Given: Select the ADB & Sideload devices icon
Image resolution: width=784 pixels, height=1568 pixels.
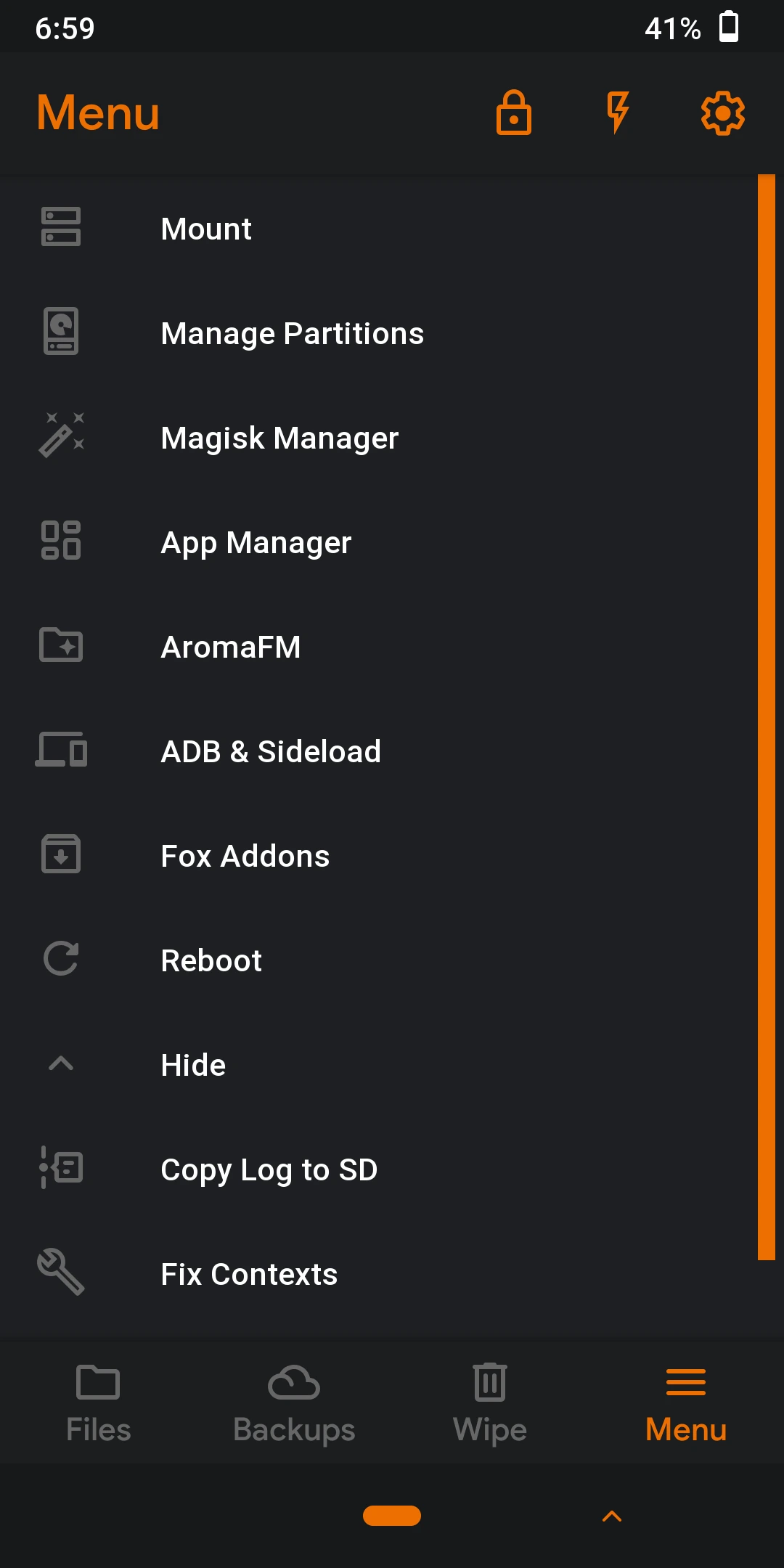Looking at the screenshot, I should (x=61, y=751).
